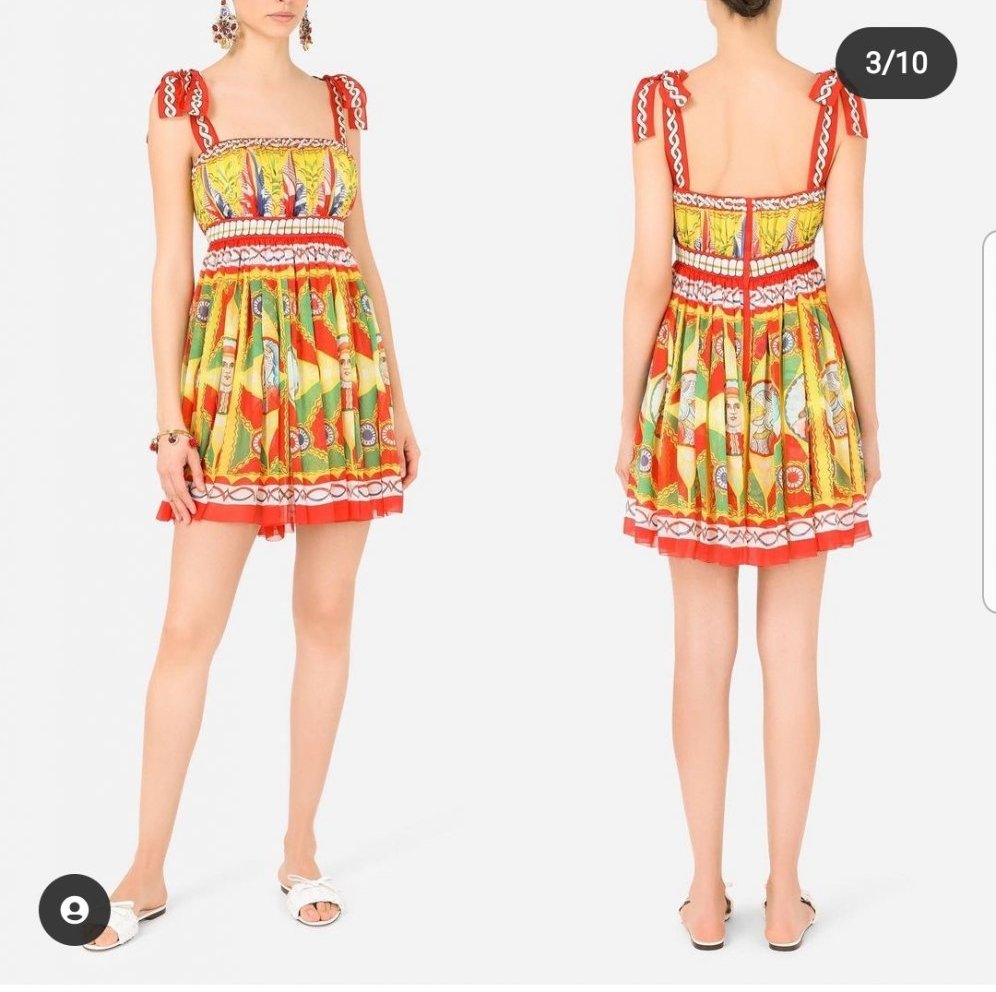Show tagged accounts via the person icon
996x992 pixels.
click(x=74, y=910)
